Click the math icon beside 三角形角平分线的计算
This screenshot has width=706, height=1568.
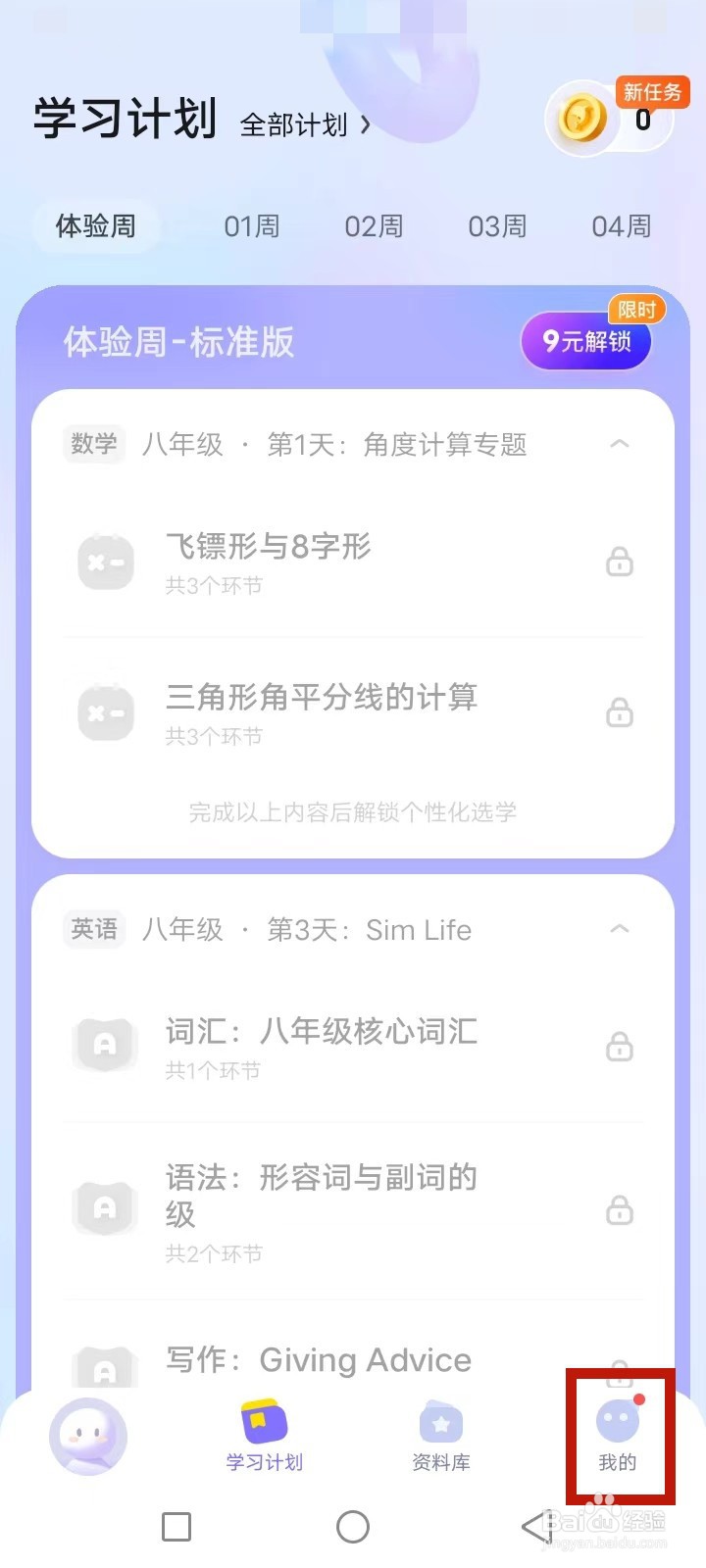click(105, 712)
